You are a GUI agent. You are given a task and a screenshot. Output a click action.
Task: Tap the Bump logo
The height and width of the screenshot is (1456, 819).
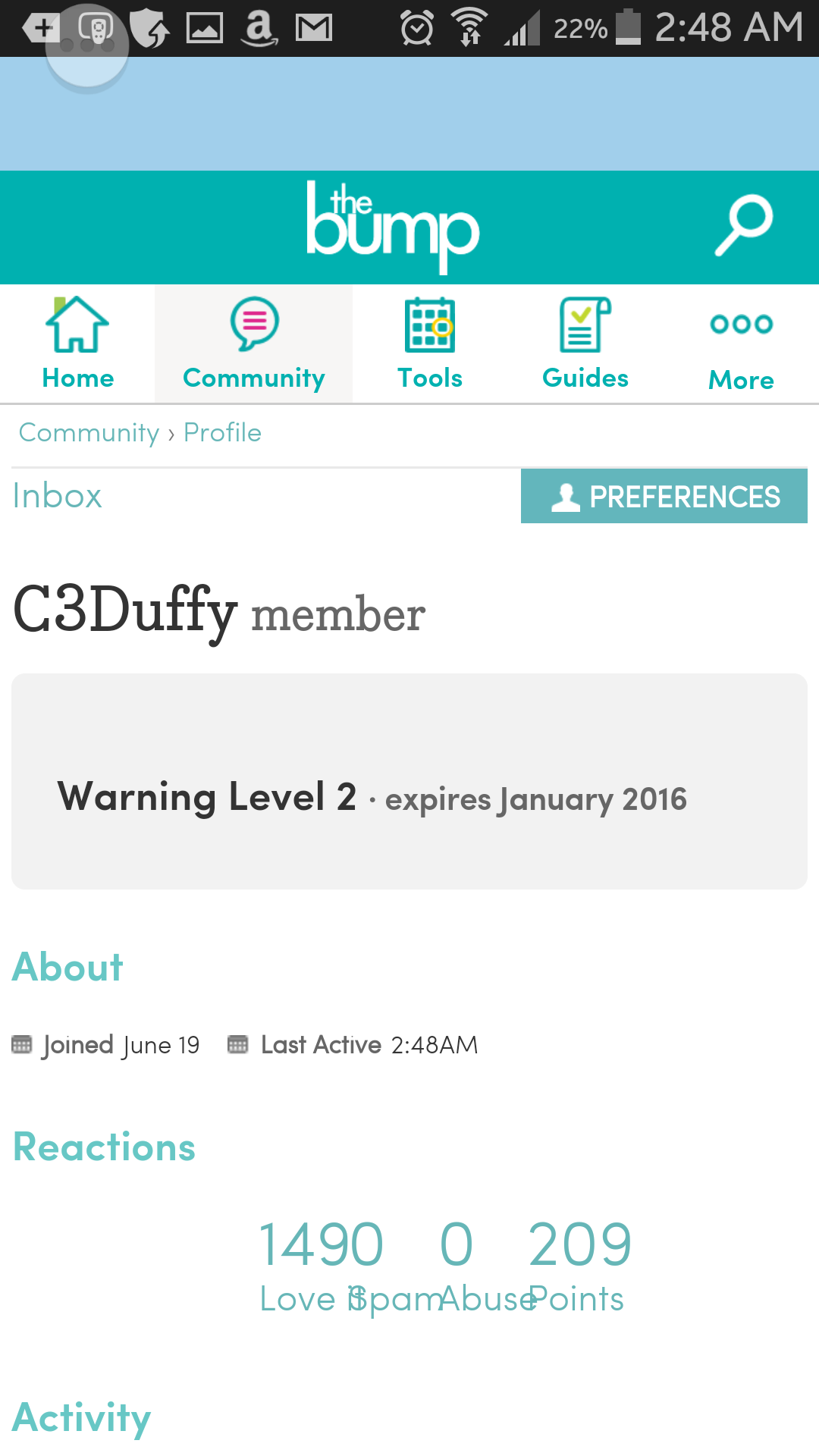pos(393,226)
